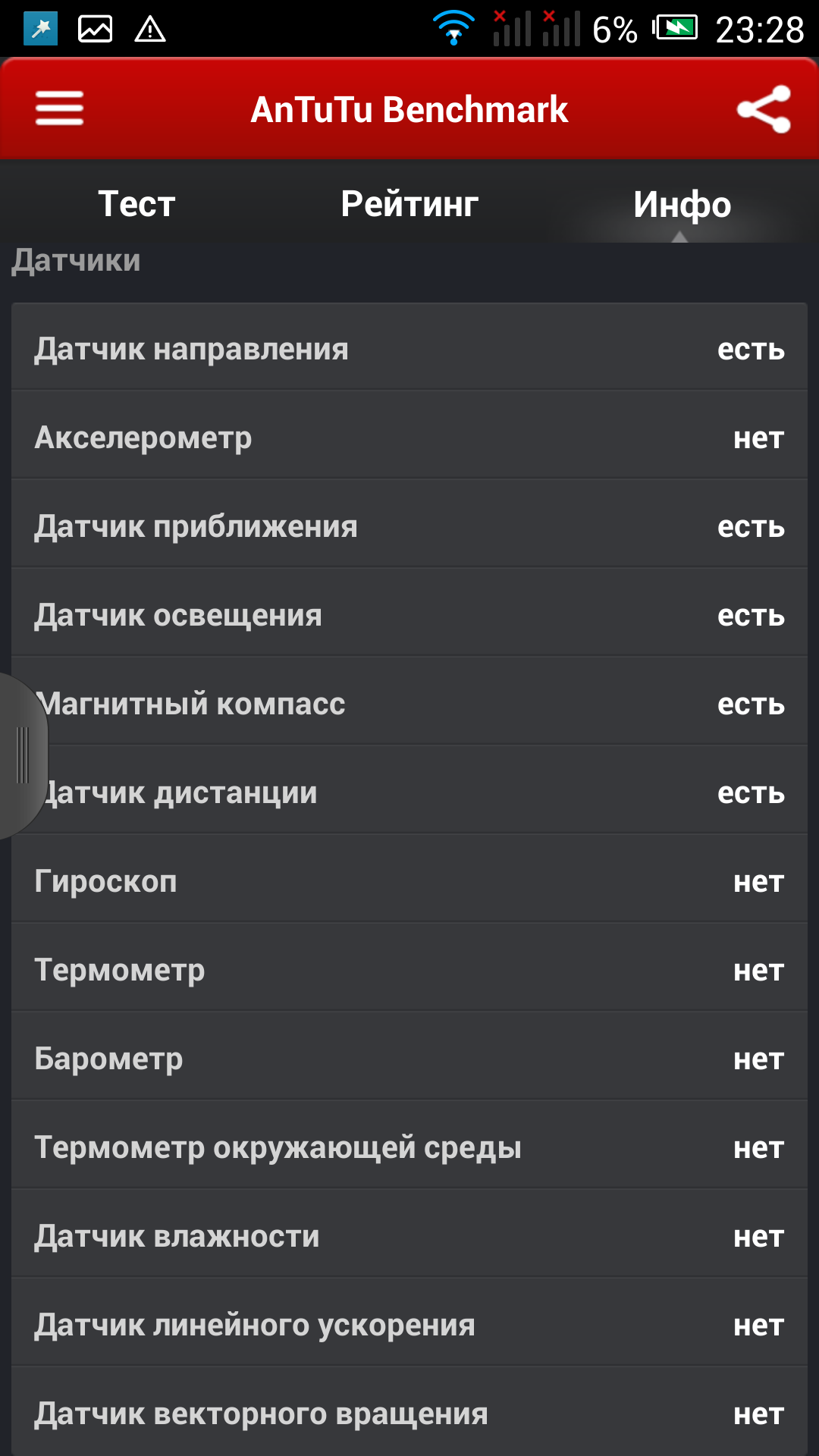Switch to the Тест tab

point(136,204)
